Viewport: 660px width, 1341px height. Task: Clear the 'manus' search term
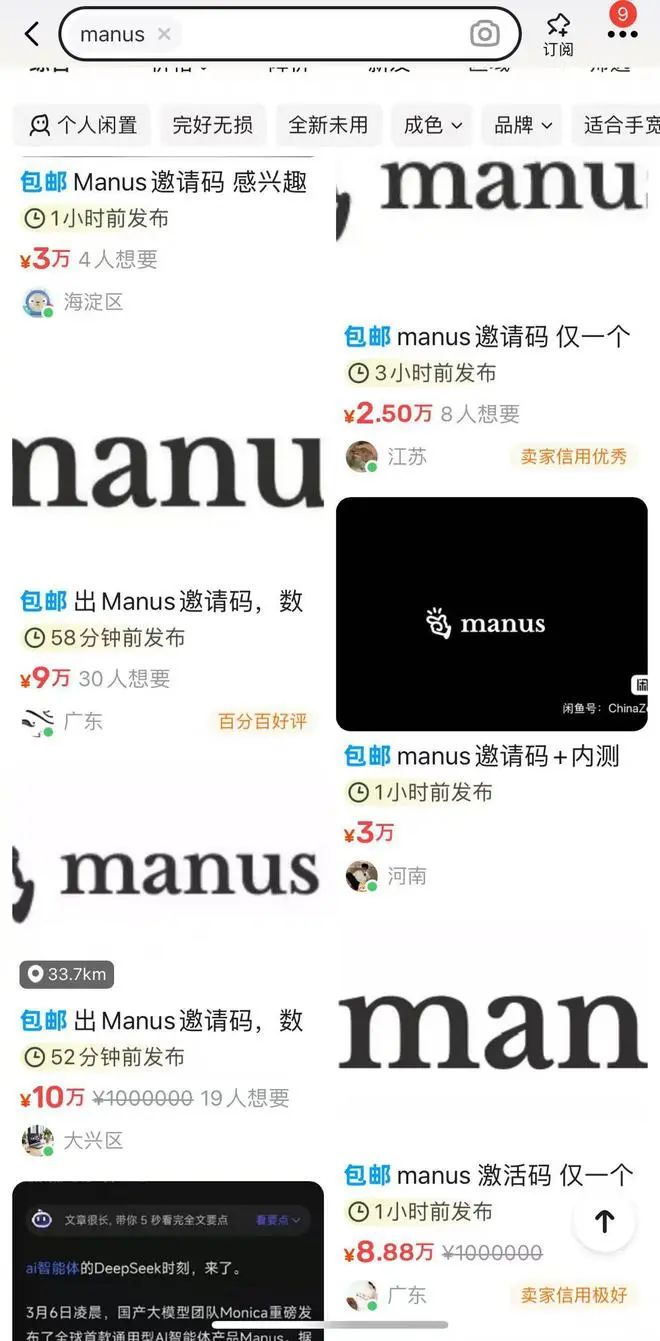(164, 34)
